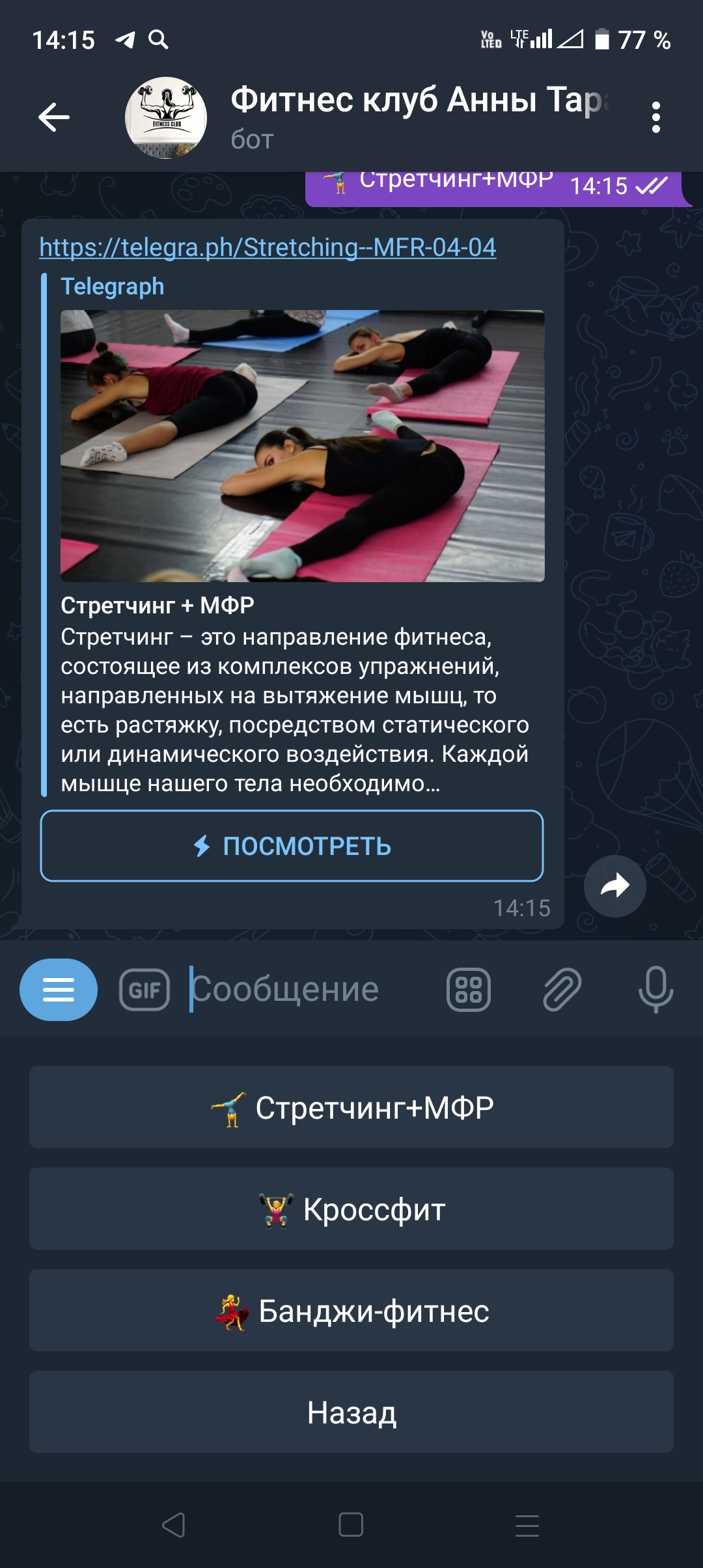Open the chat overflow menu

pyautogui.click(x=655, y=117)
